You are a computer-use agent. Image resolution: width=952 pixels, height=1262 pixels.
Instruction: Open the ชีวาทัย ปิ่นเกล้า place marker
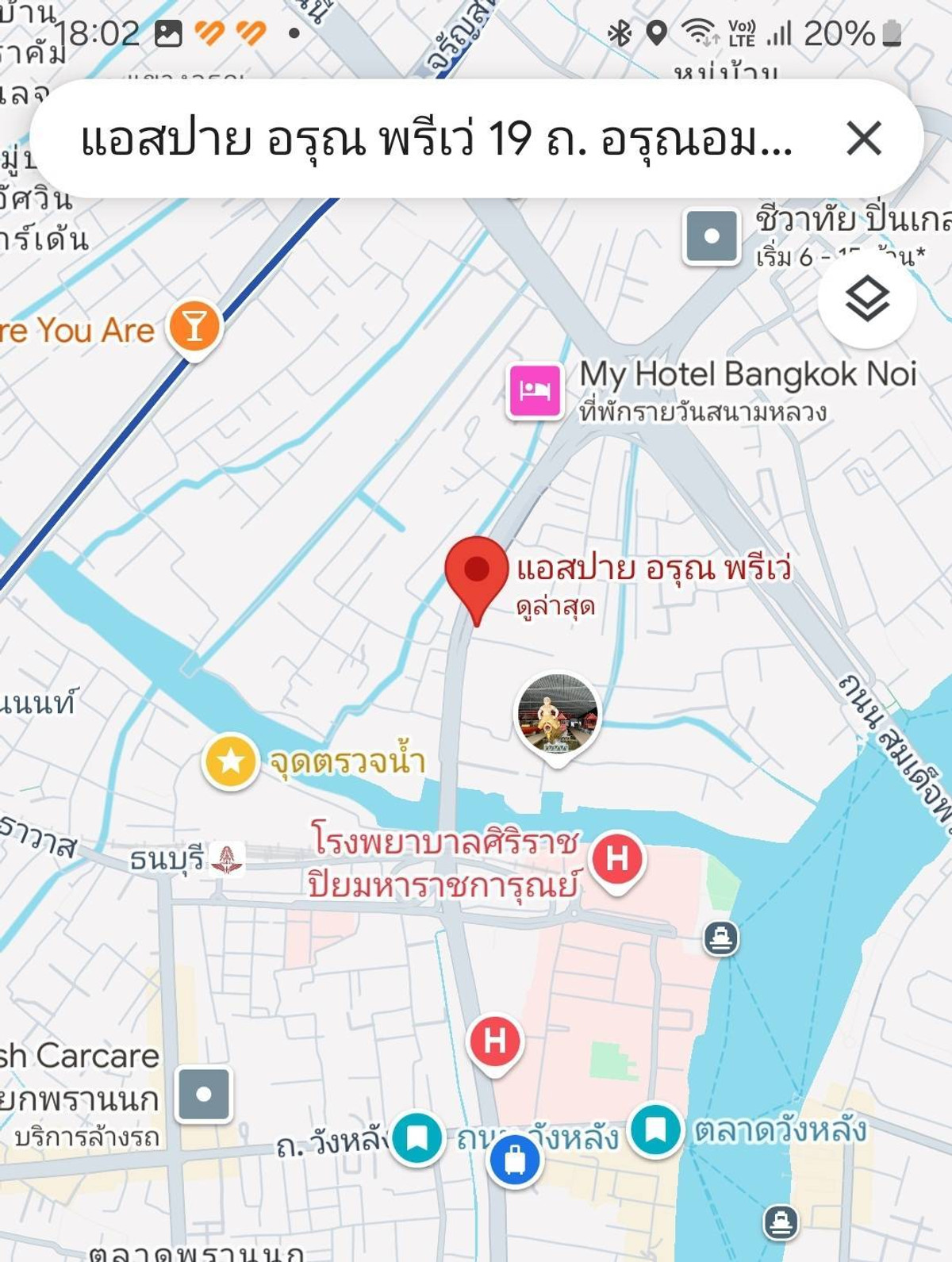click(711, 236)
